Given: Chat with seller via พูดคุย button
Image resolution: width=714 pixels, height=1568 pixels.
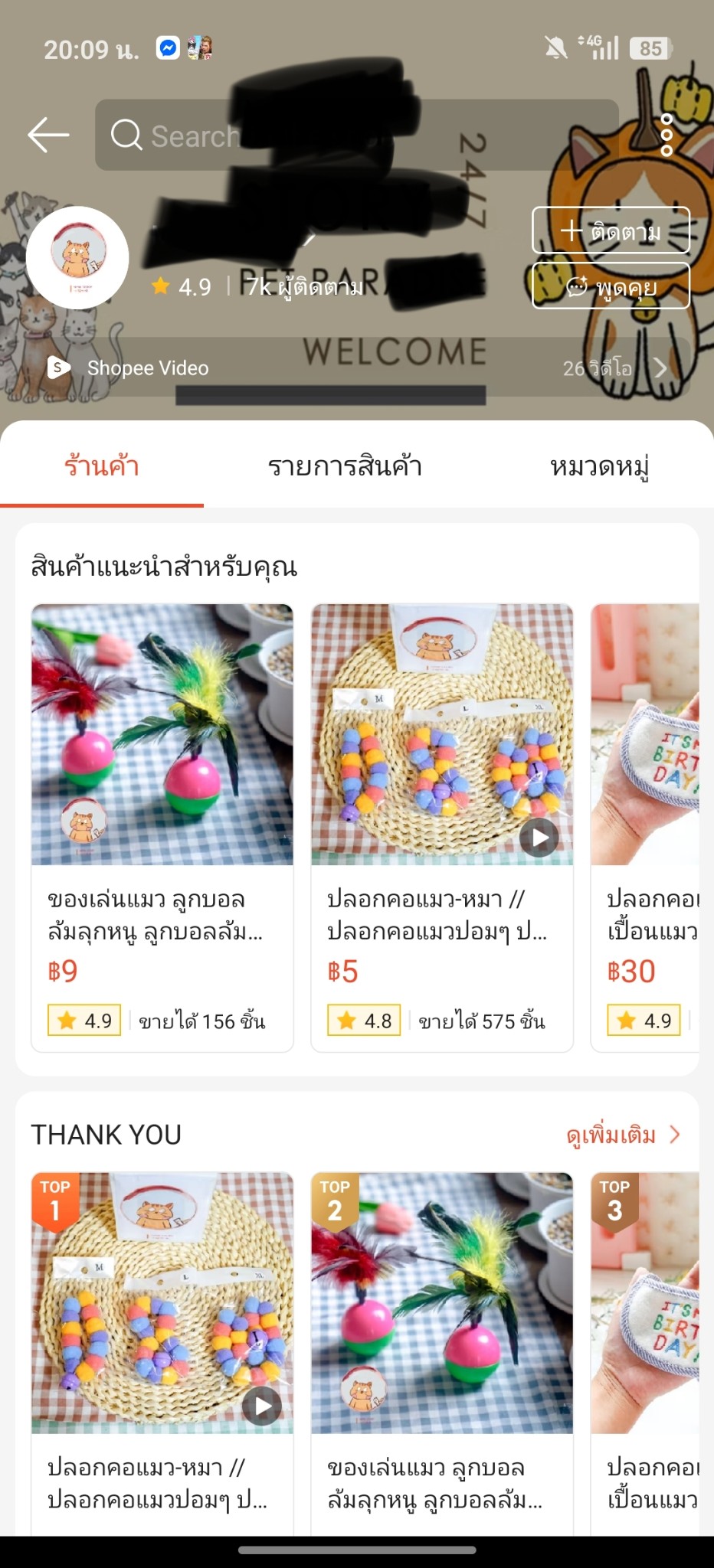Looking at the screenshot, I should coord(611,286).
